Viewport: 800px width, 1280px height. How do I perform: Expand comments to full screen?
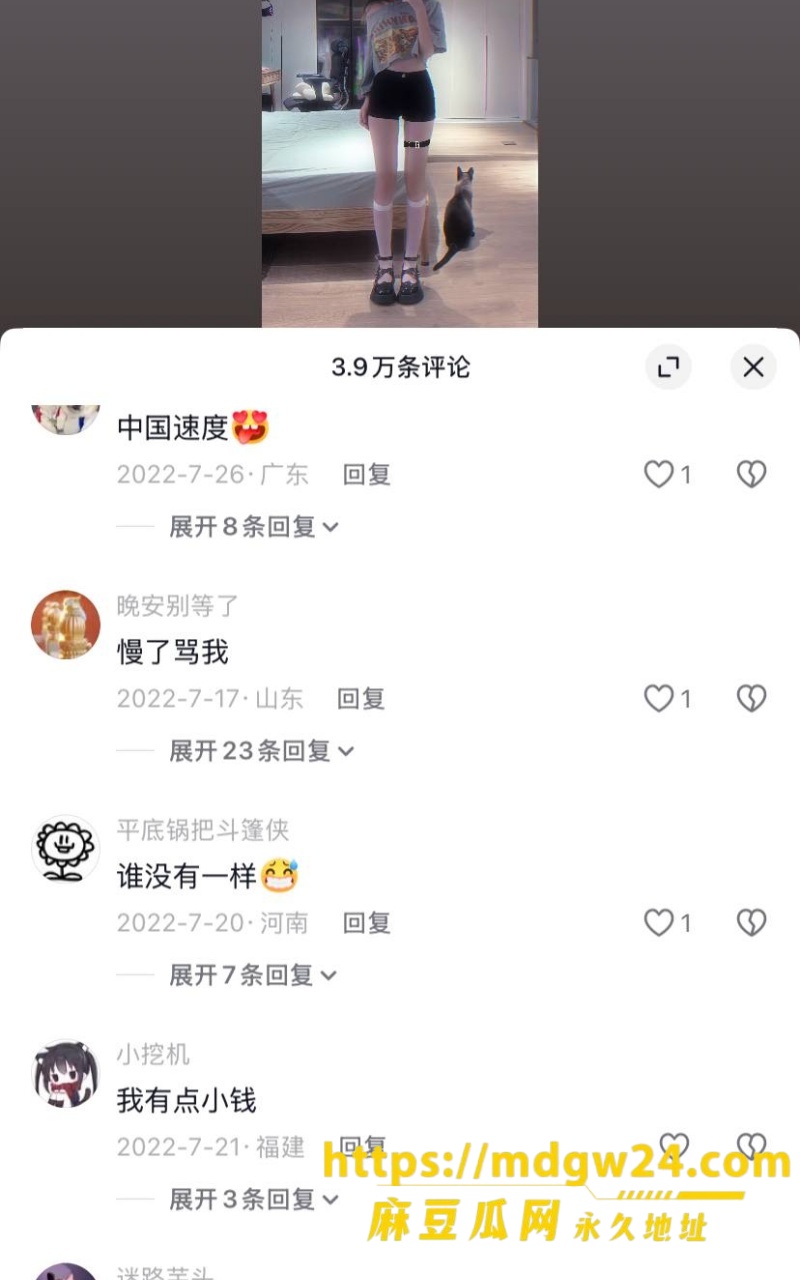668,367
